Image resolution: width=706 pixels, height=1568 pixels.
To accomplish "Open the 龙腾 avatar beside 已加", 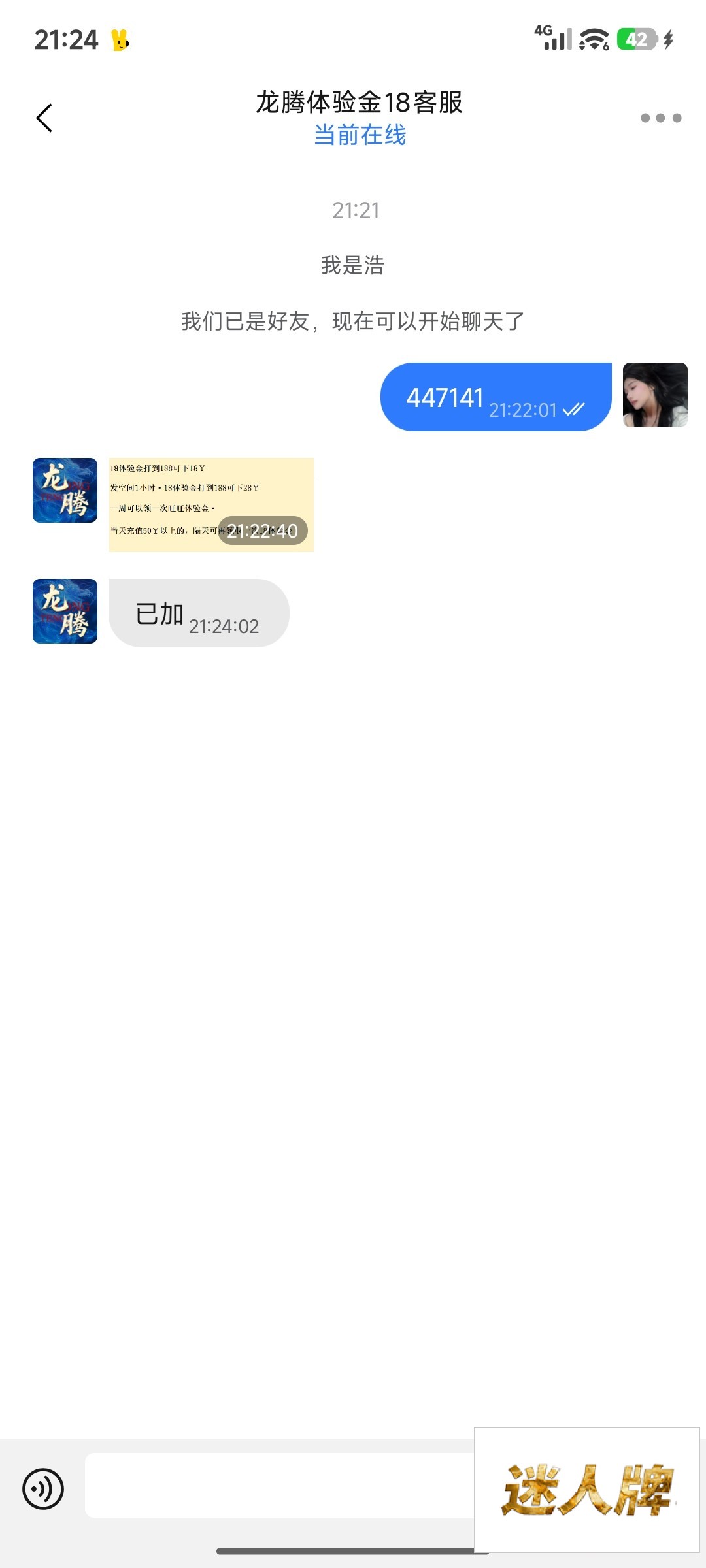I will pos(65,612).
